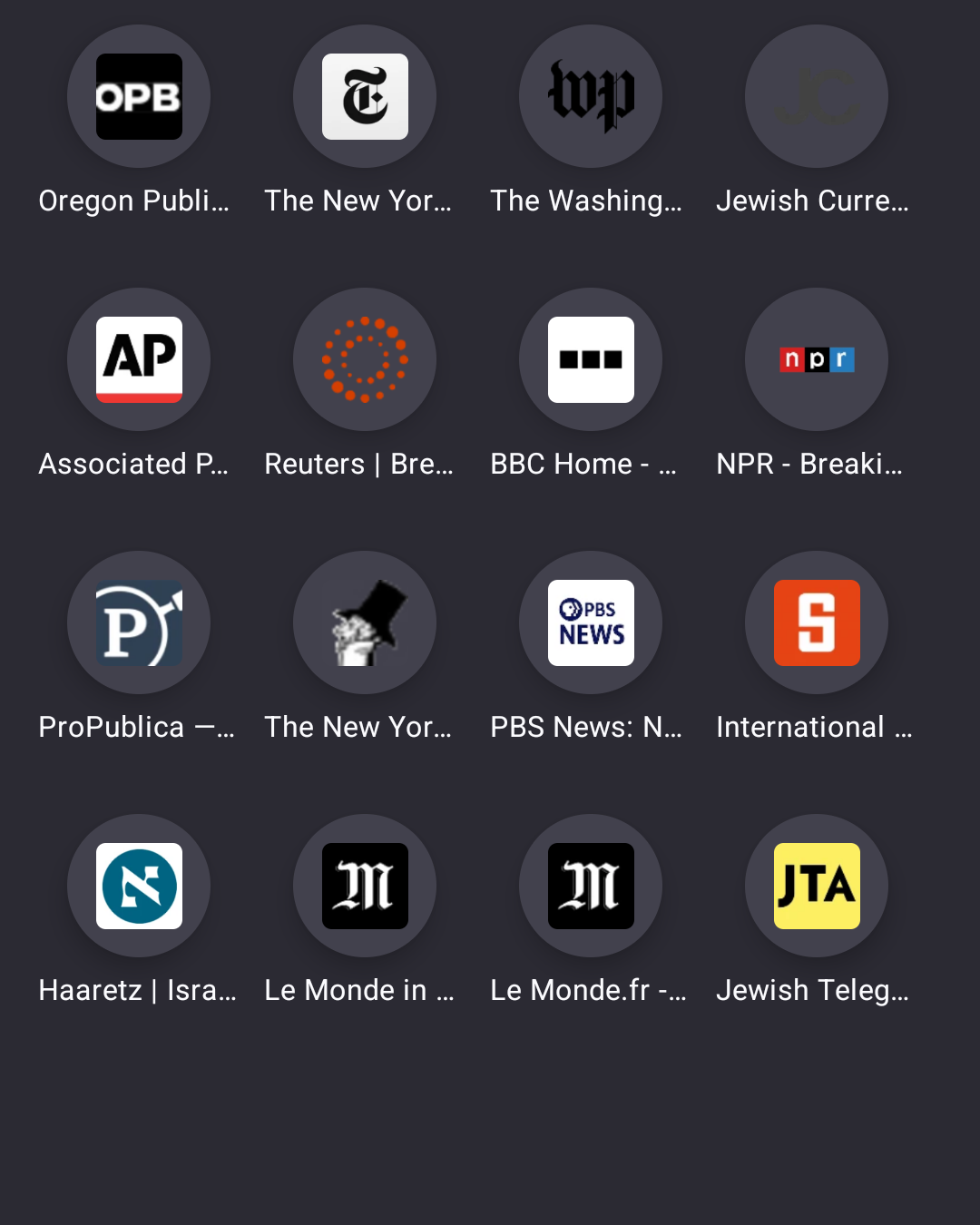Screen dimensions: 980x1225
Task: Open the Oregon Public Broadcasting shortcut
Action: [139, 97]
